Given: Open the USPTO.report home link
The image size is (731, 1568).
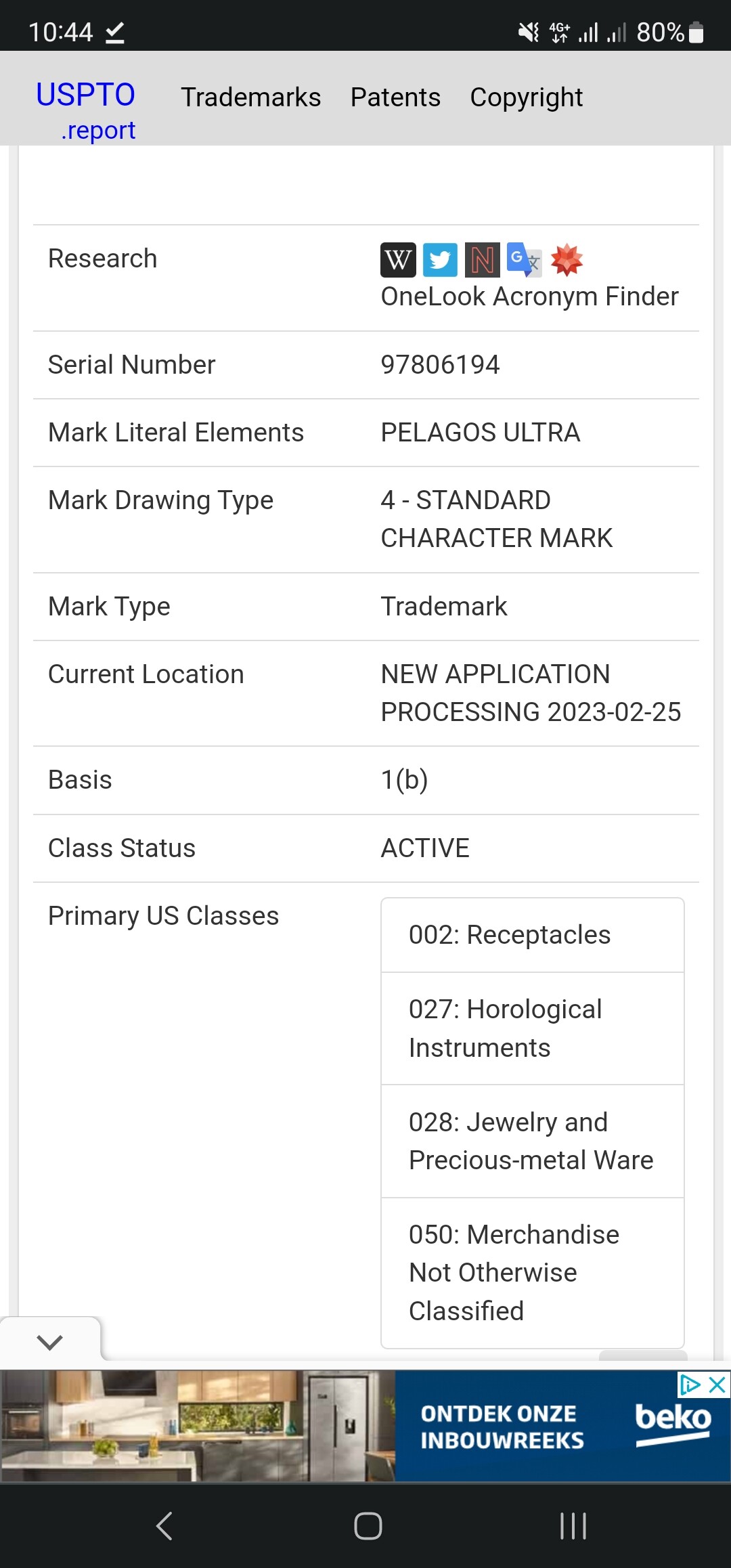Looking at the screenshot, I should coord(86,110).
